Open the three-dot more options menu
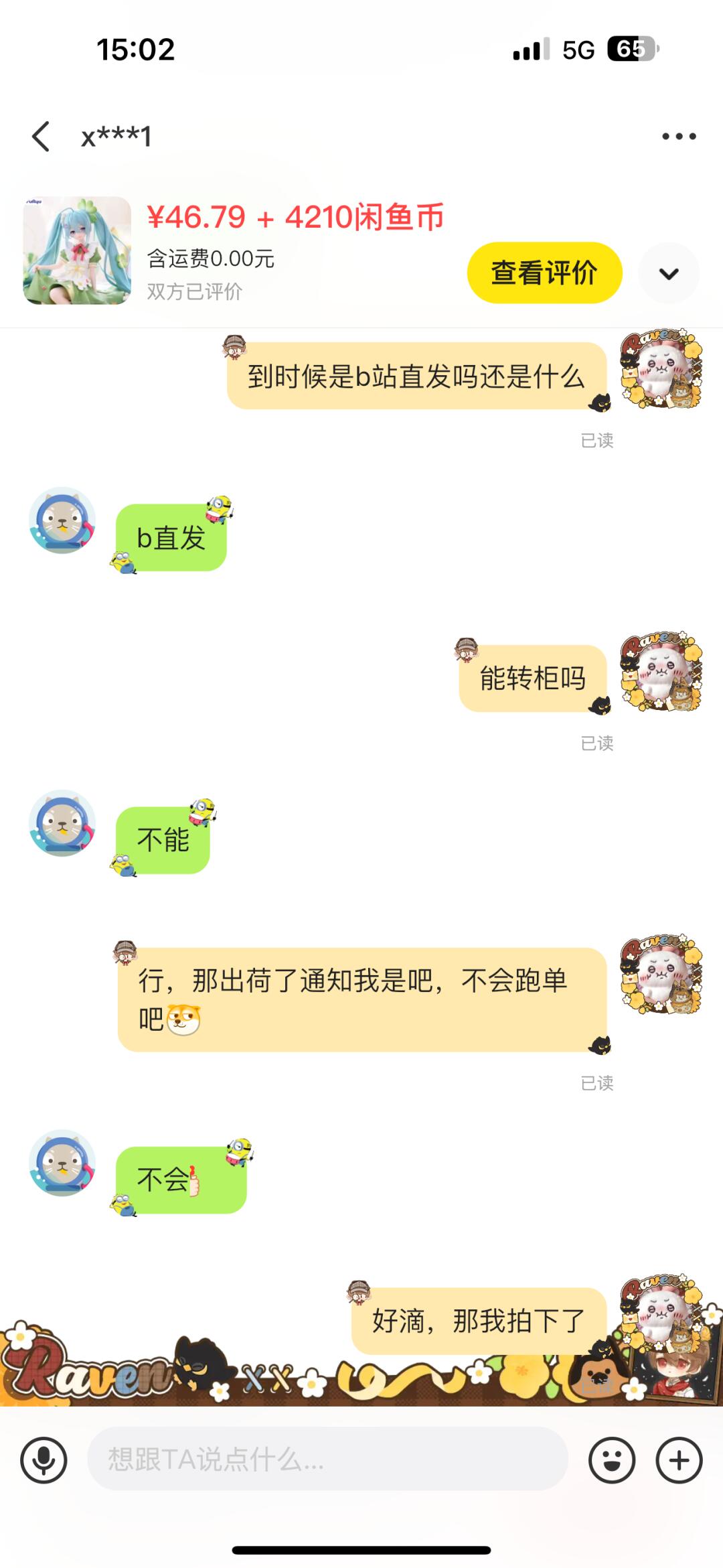Viewport: 723px width, 1568px height. pos(678,137)
